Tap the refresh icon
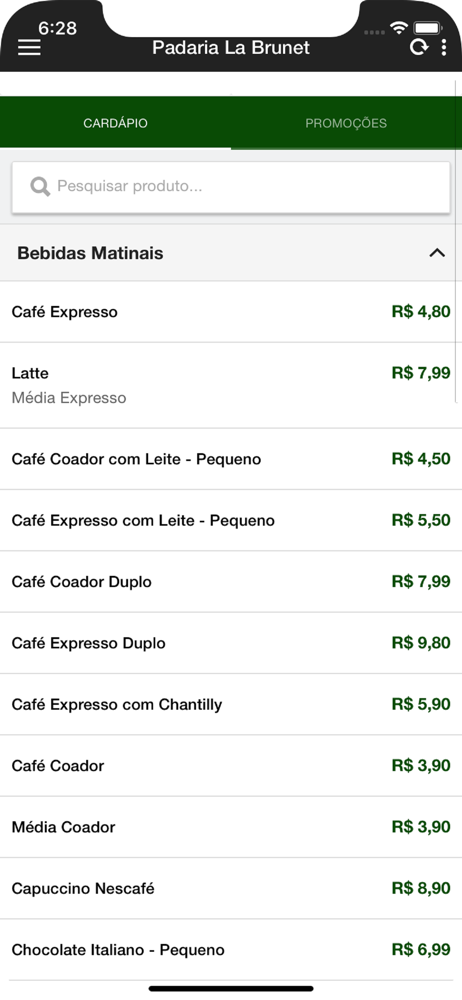 418,48
